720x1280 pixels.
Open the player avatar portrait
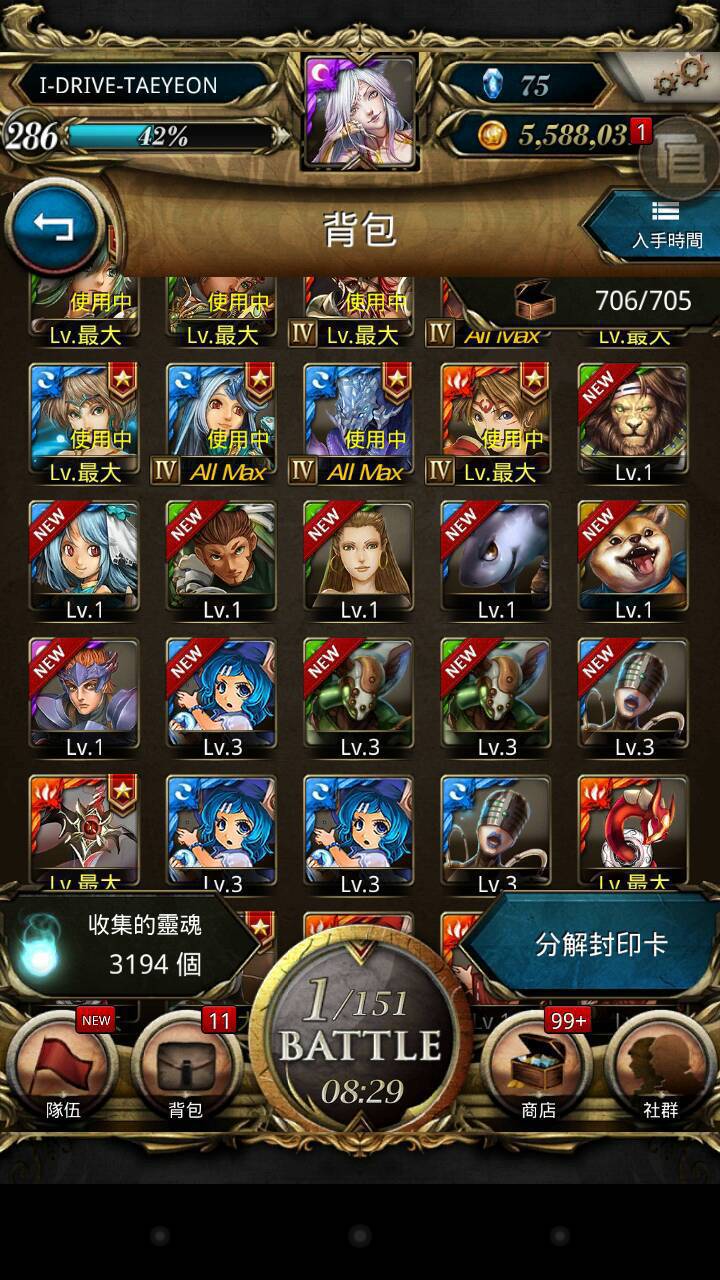click(360, 111)
